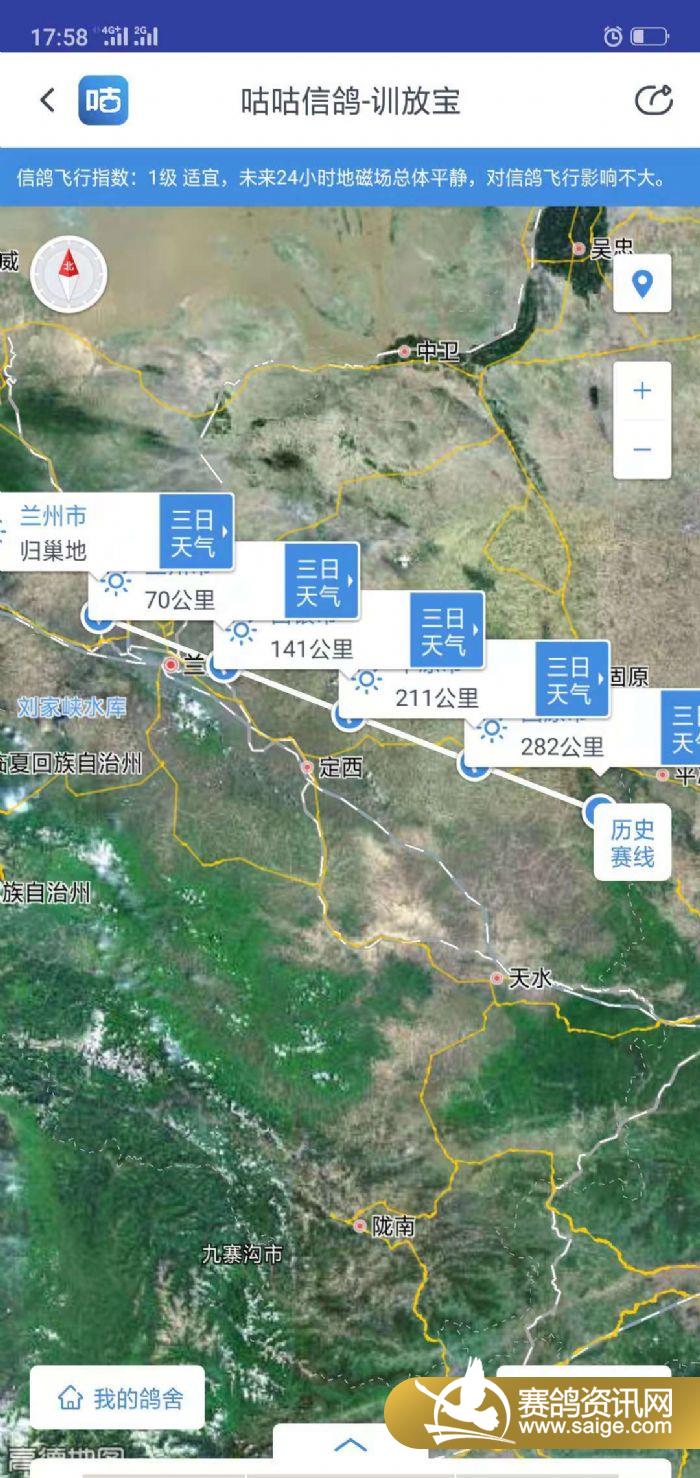700x1478 pixels.
Task: Open 三日天气 for the 141公里 point
Action: tap(447, 630)
